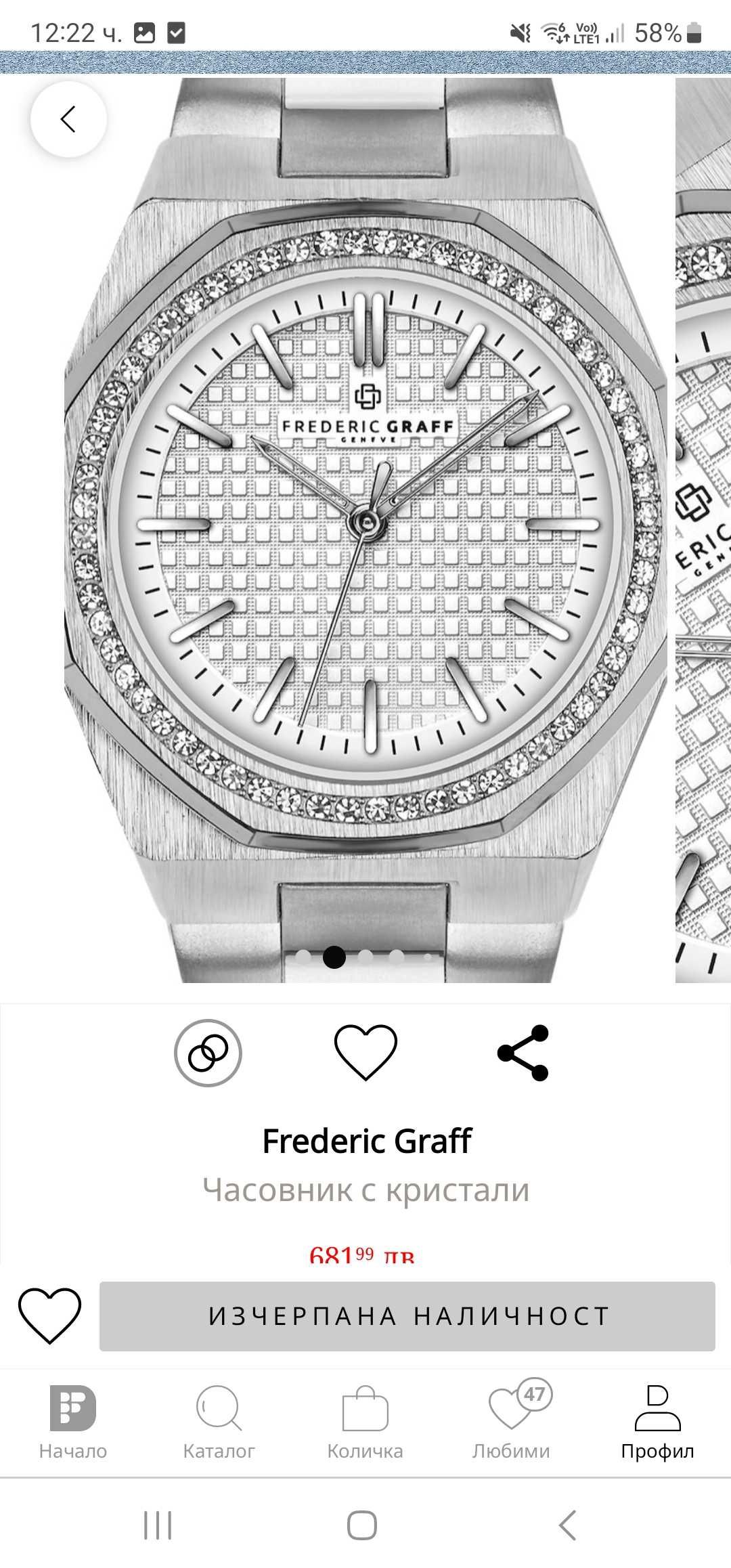Open similar products via the rings icon
731x1568 pixels.
coord(208,1053)
